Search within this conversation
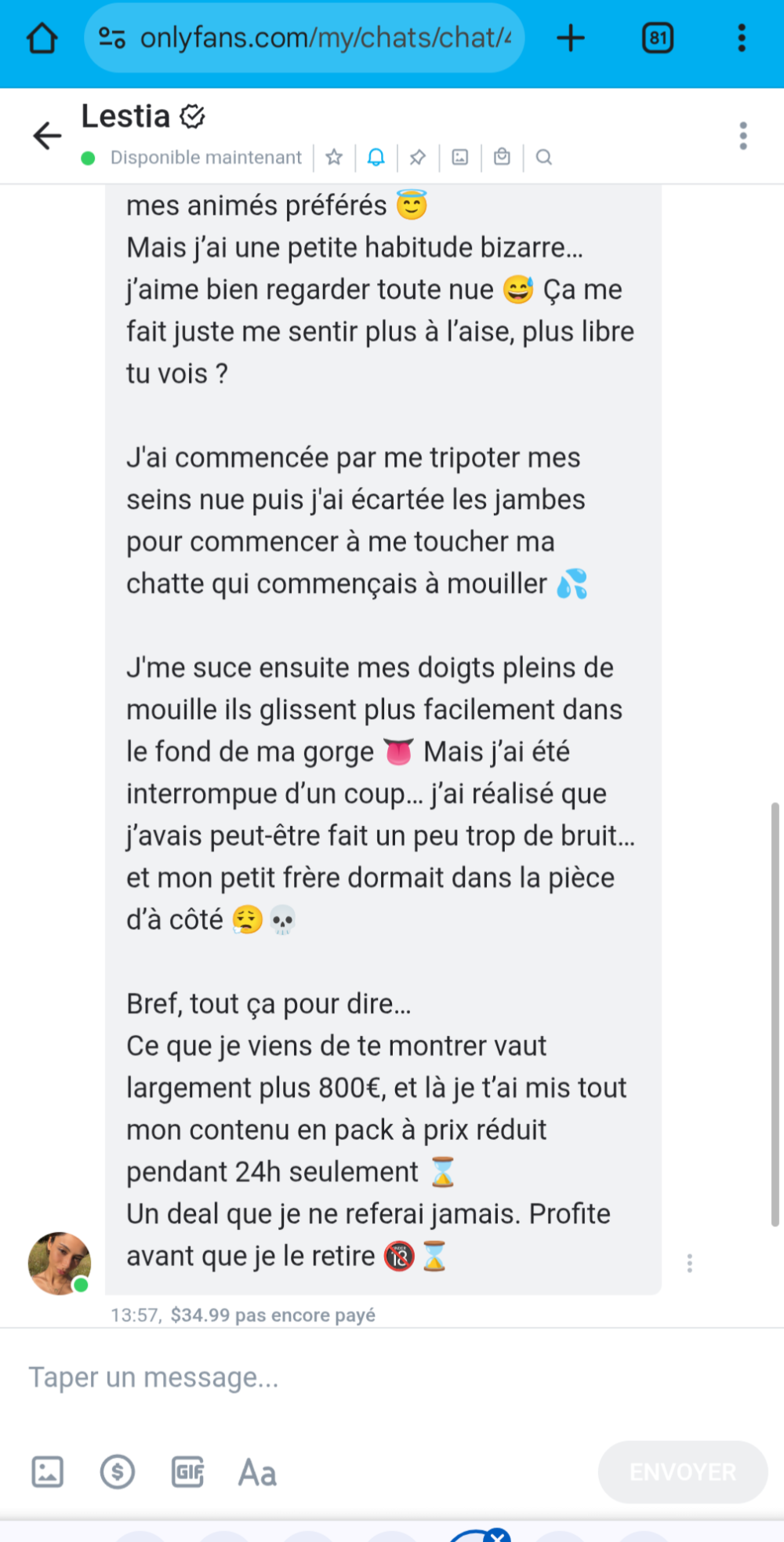Screen dimensions: 784x1542 point(544,158)
